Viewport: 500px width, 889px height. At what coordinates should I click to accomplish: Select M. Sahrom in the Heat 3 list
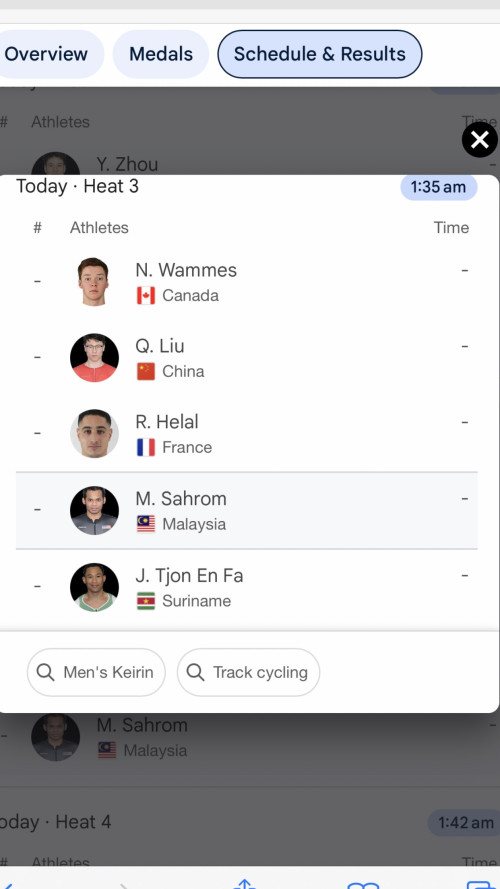click(247, 510)
